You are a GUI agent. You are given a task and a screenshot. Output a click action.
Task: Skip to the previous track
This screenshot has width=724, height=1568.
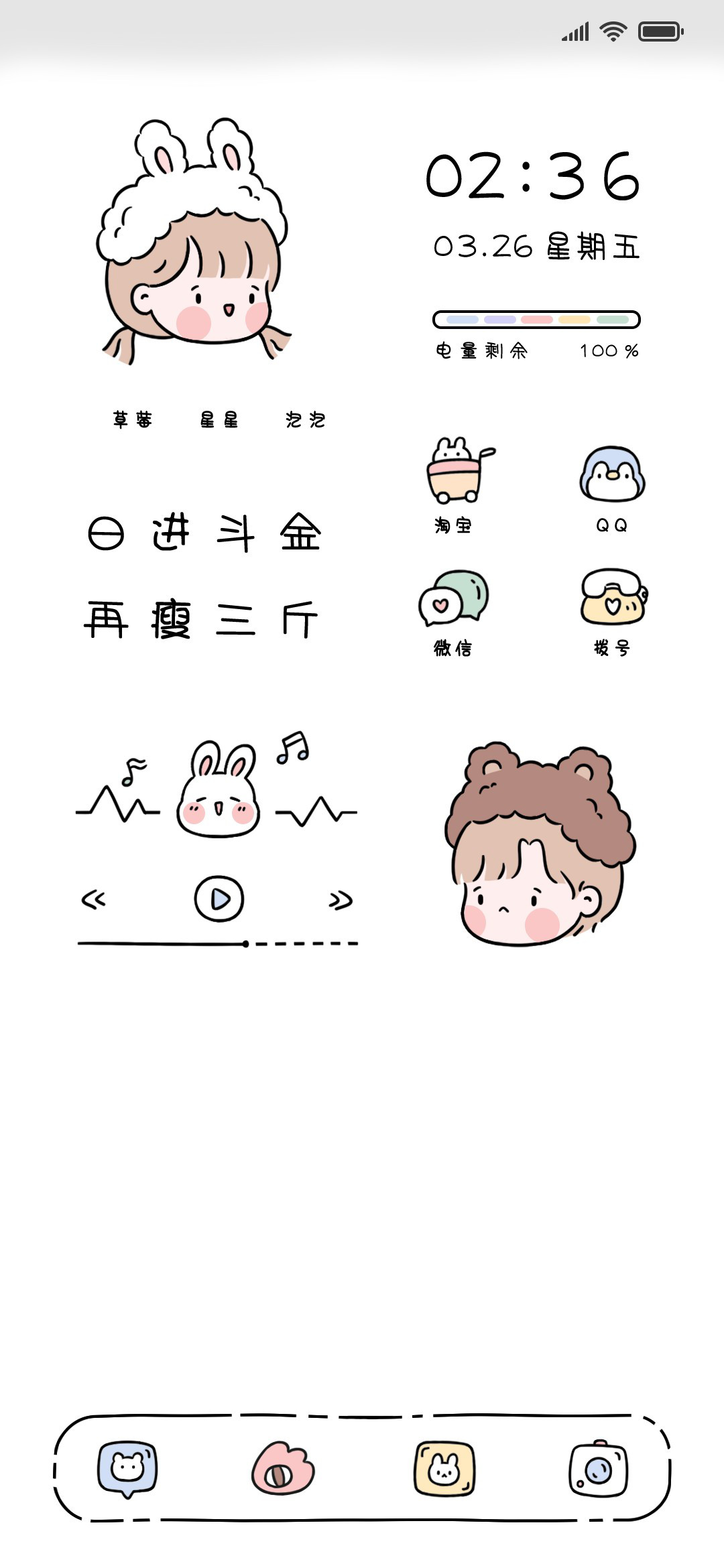click(93, 899)
